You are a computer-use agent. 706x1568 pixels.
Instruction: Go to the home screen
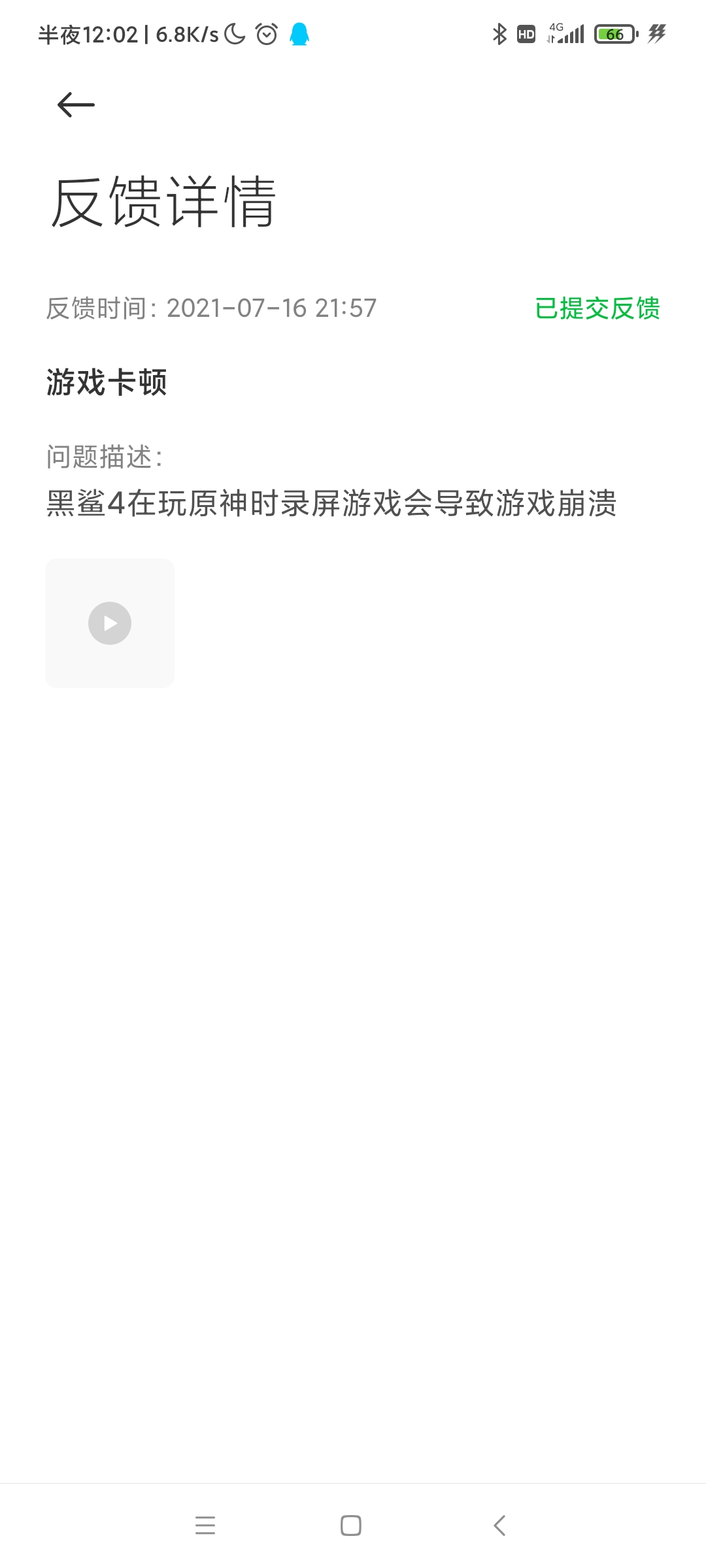(351, 1525)
